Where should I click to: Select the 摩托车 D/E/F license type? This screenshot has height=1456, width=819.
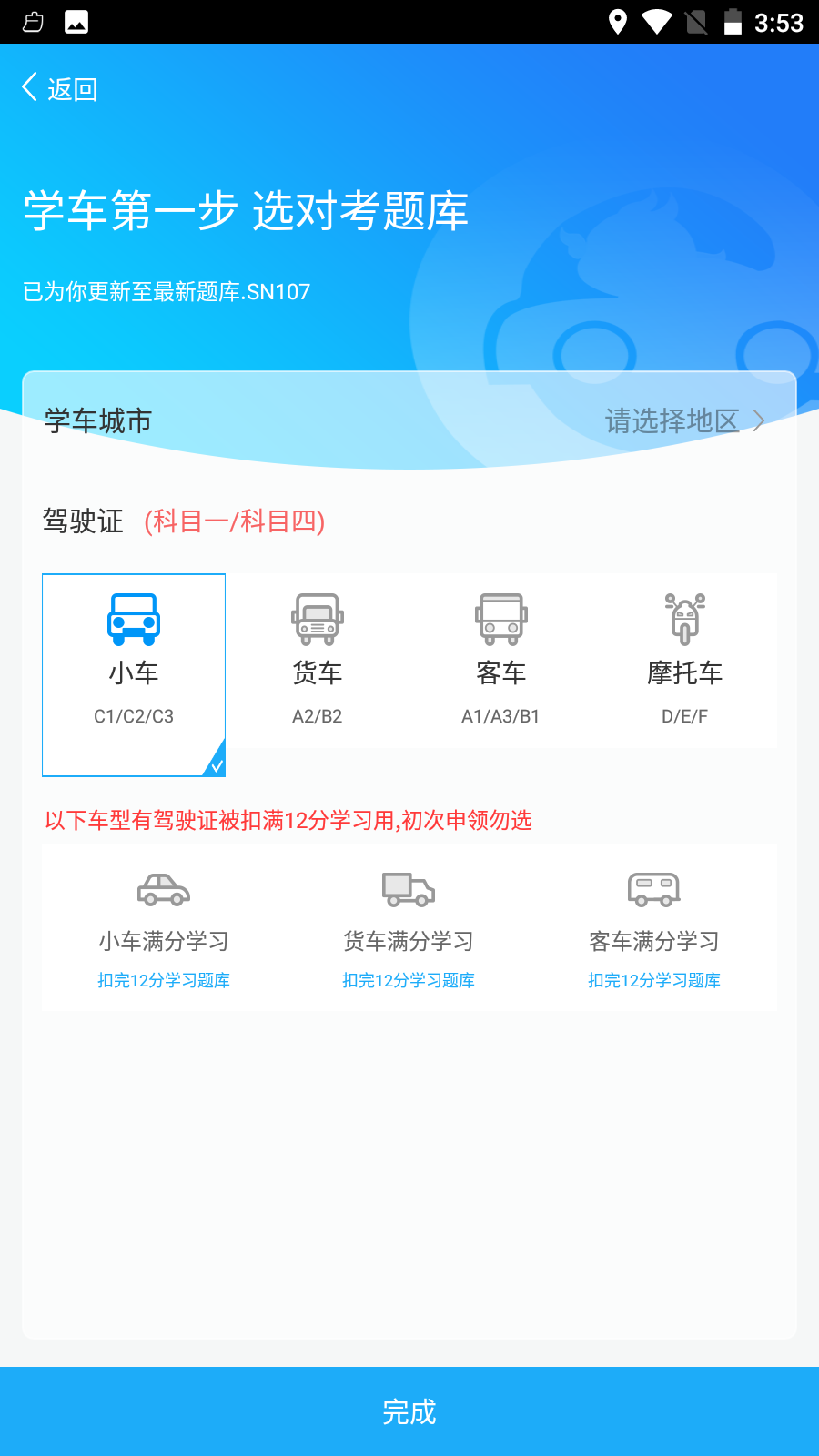click(685, 661)
